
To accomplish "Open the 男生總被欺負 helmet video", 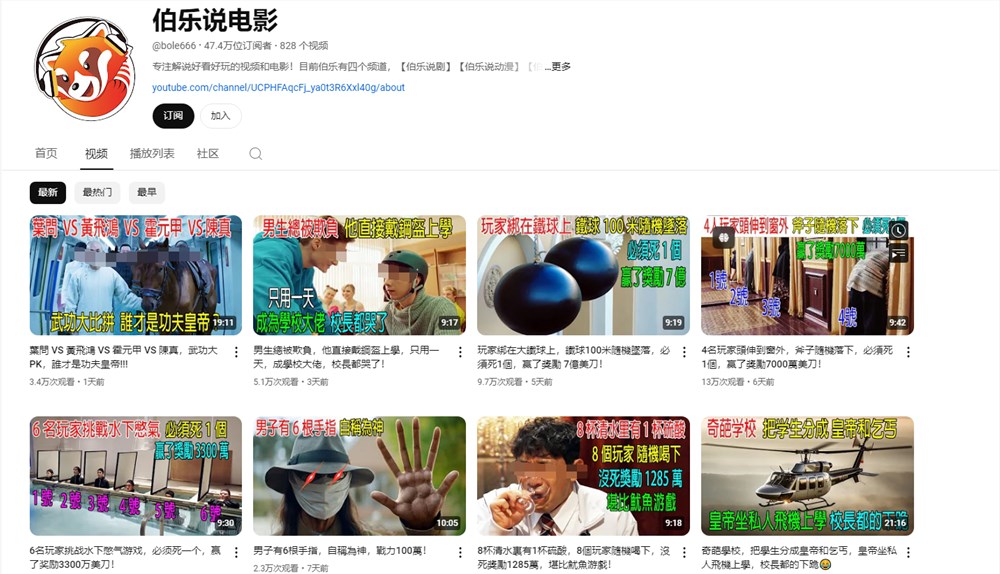I will (359, 275).
